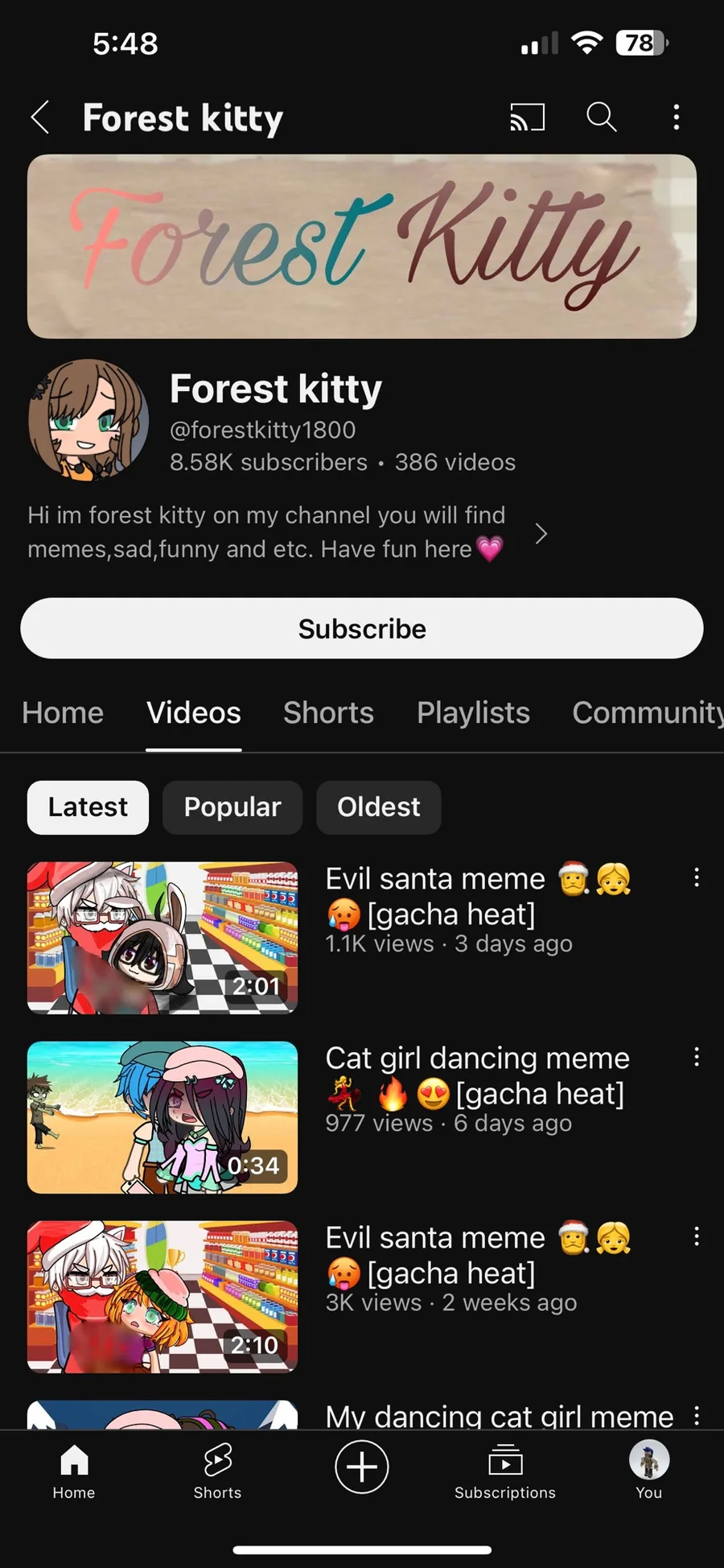Screen dimensions: 724x1568
Task: Select the Latest filter chip
Action: coord(88,807)
